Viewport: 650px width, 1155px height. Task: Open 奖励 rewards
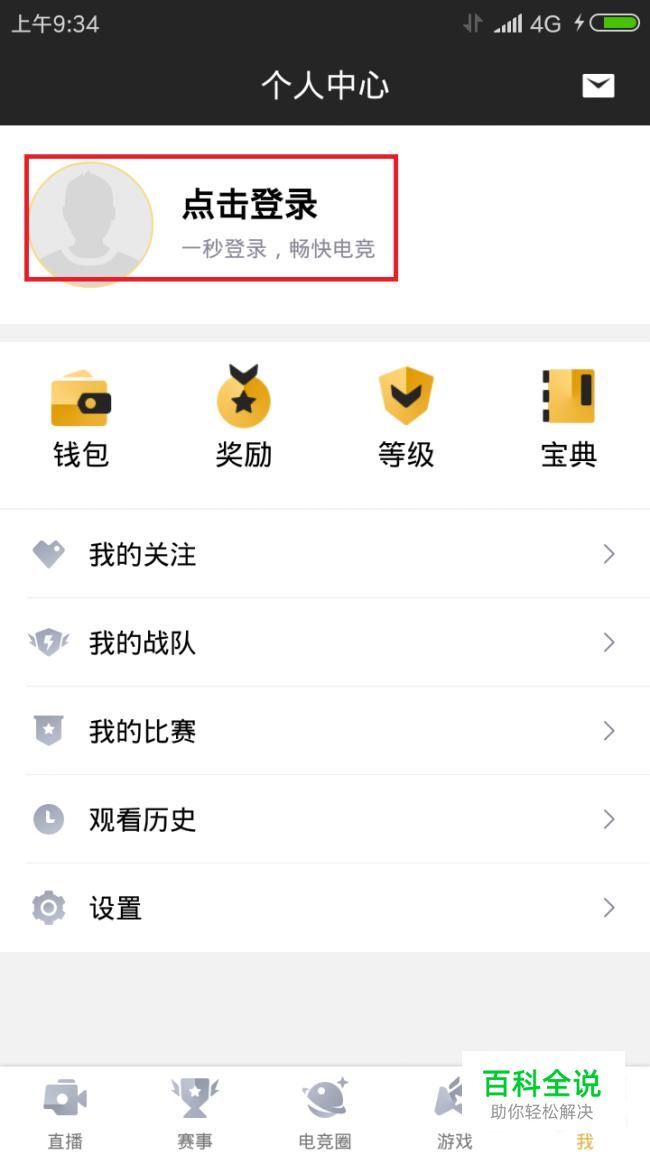pyautogui.click(x=243, y=418)
